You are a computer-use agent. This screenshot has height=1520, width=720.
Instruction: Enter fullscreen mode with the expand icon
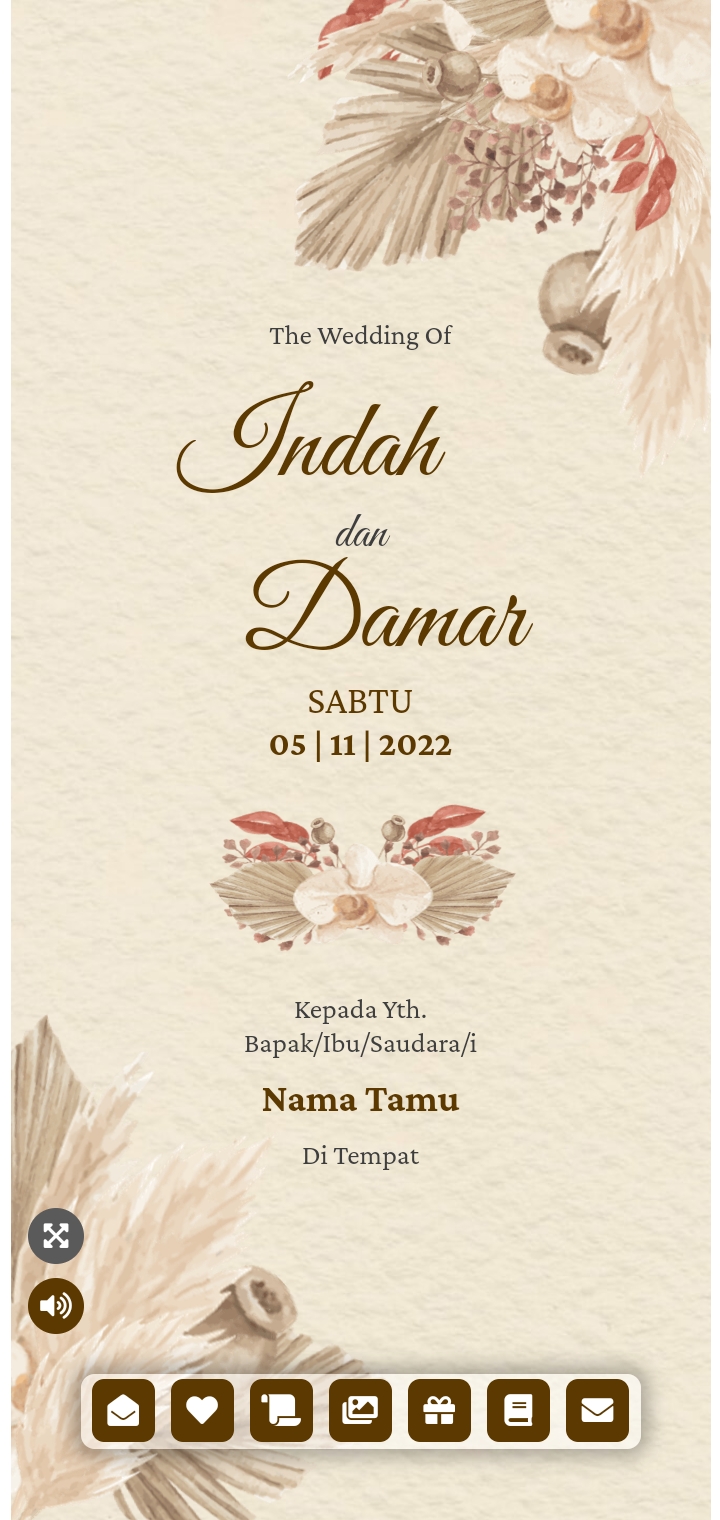point(56,1236)
